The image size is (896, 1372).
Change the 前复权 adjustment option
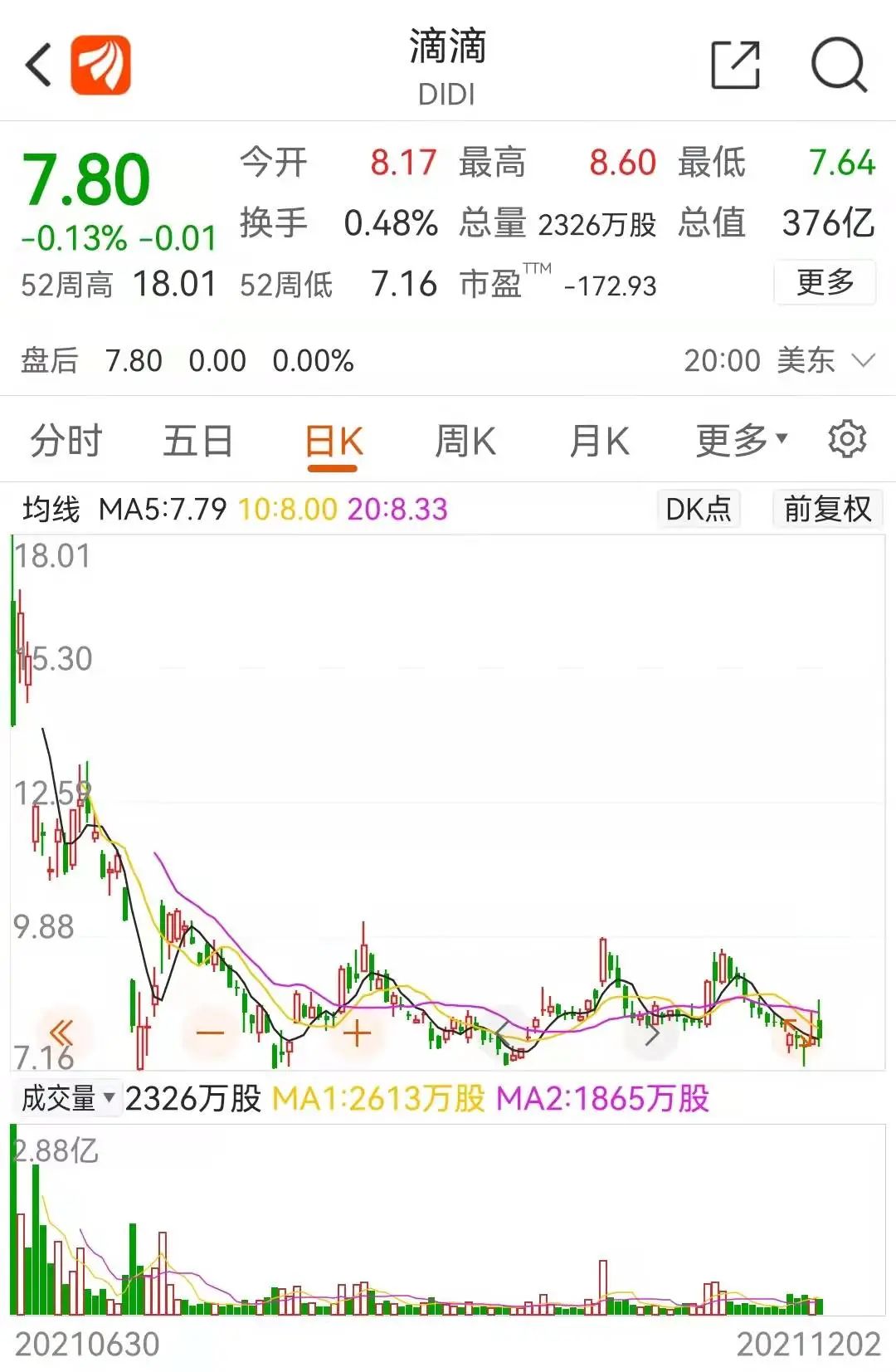tap(827, 509)
